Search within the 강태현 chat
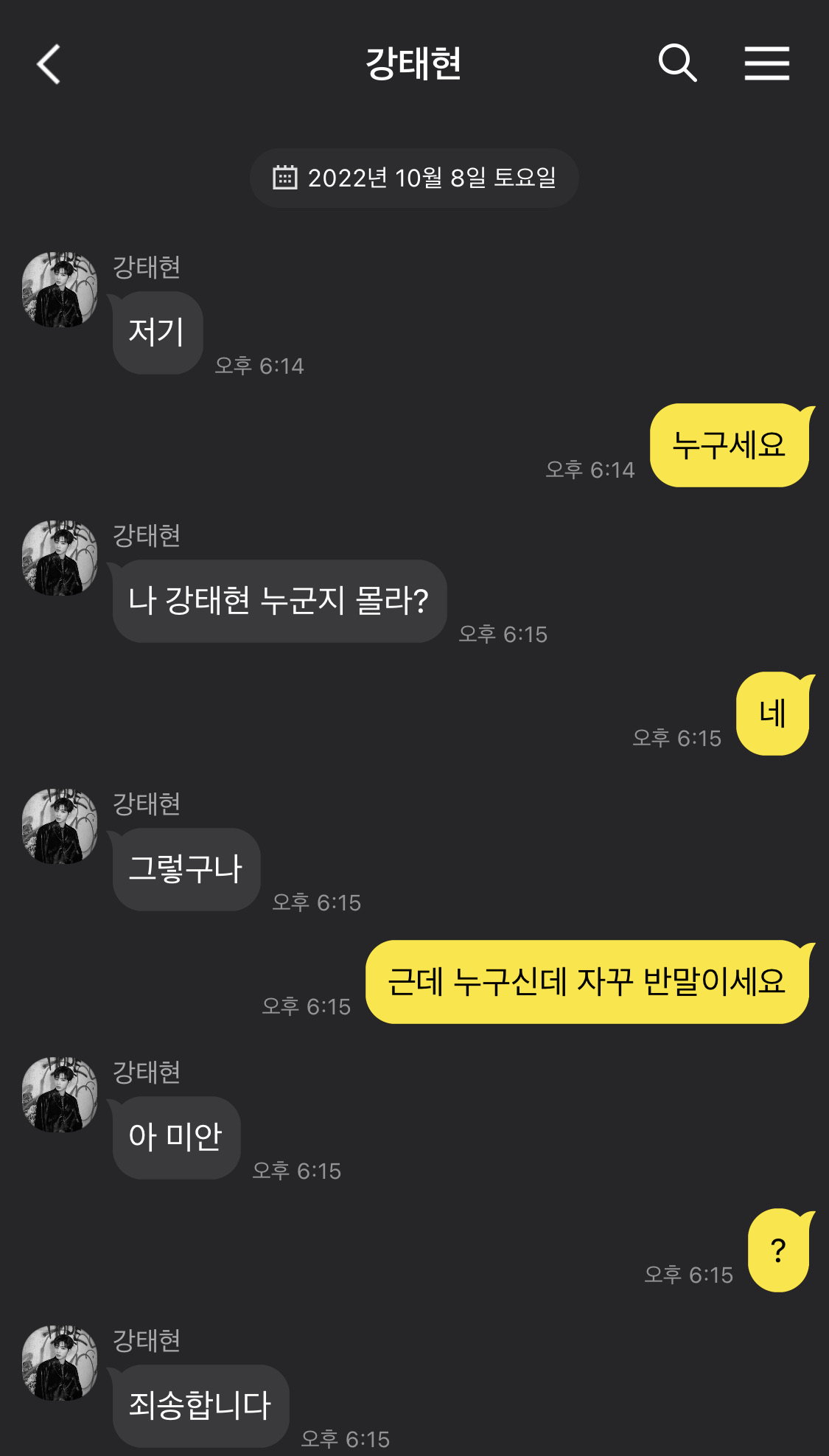 [677, 63]
